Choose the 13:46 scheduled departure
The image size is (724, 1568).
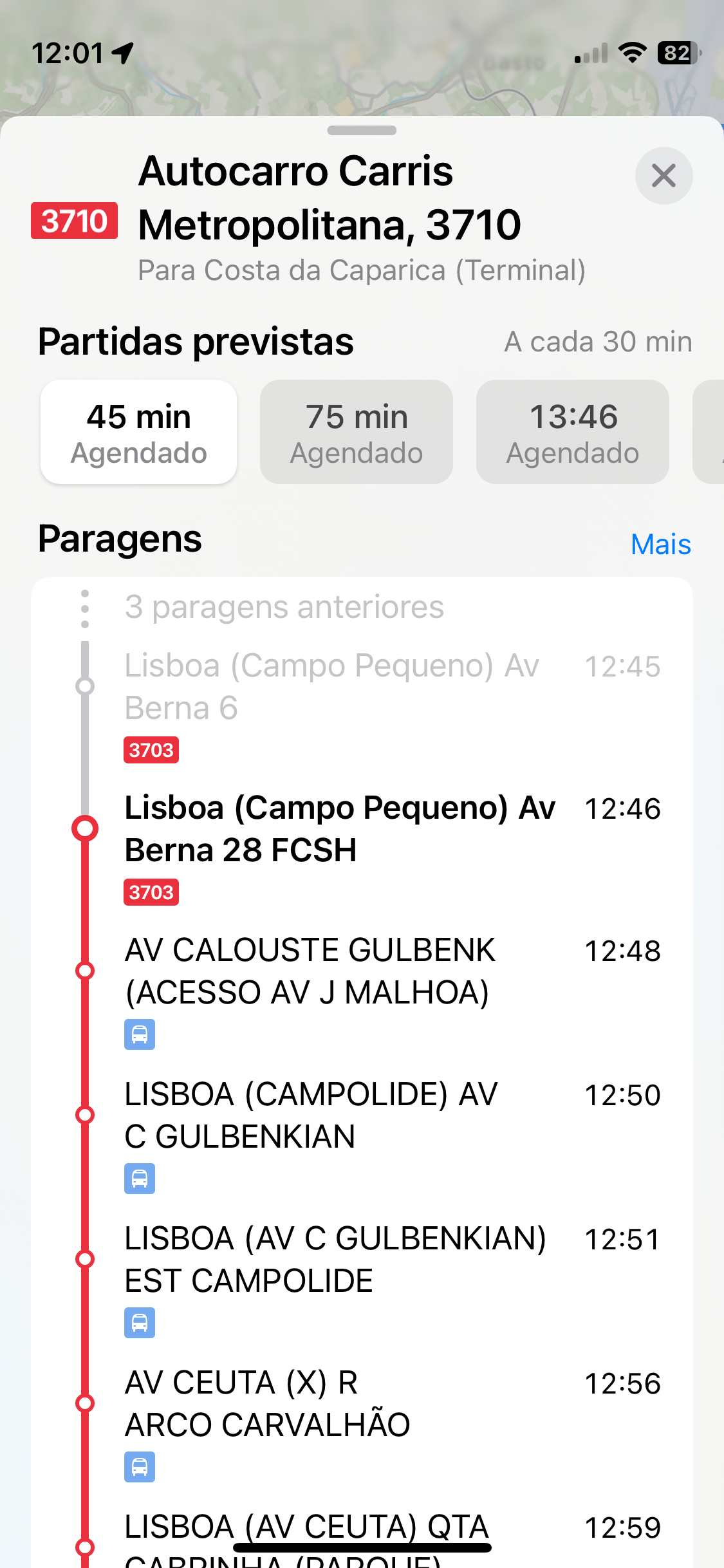pyautogui.click(x=573, y=432)
